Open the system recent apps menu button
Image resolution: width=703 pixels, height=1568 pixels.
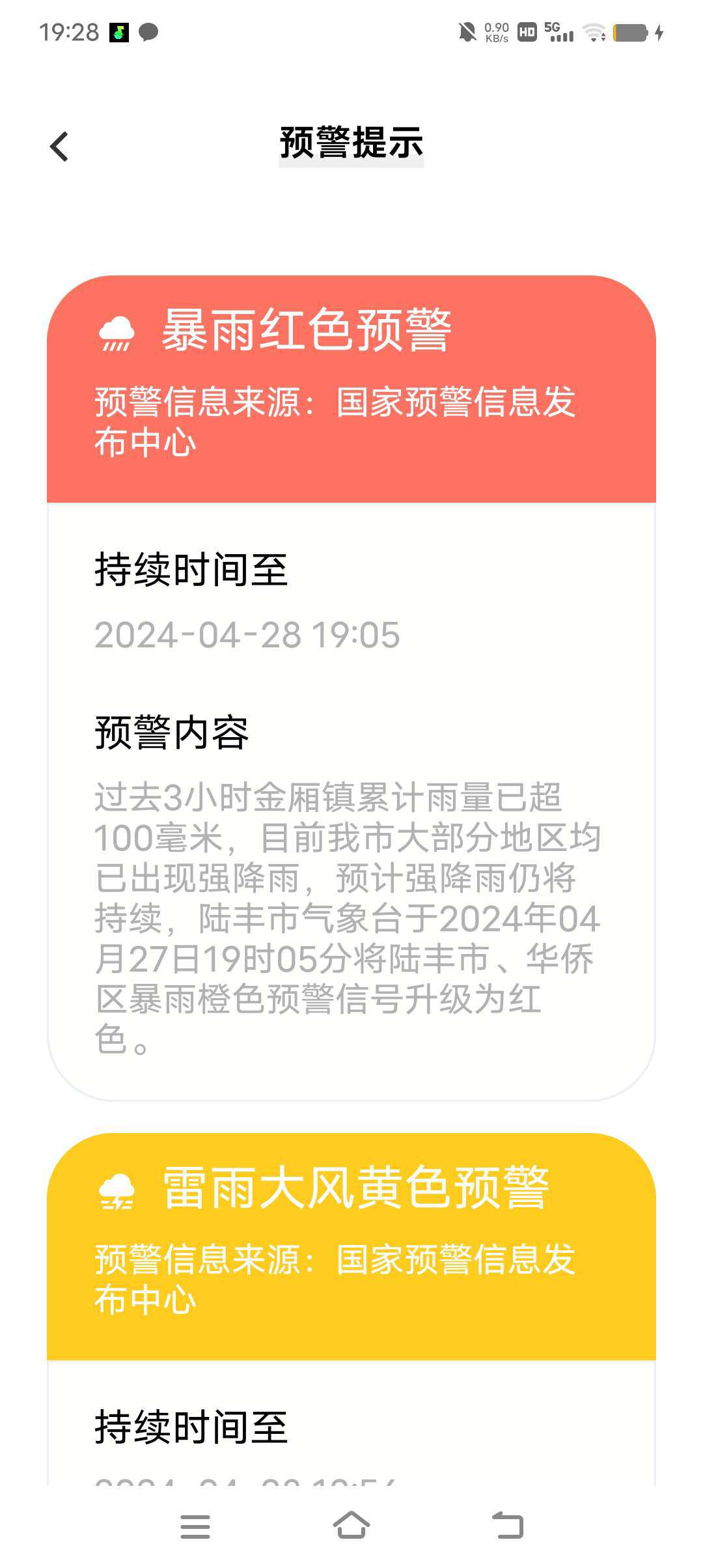pyautogui.click(x=195, y=1526)
